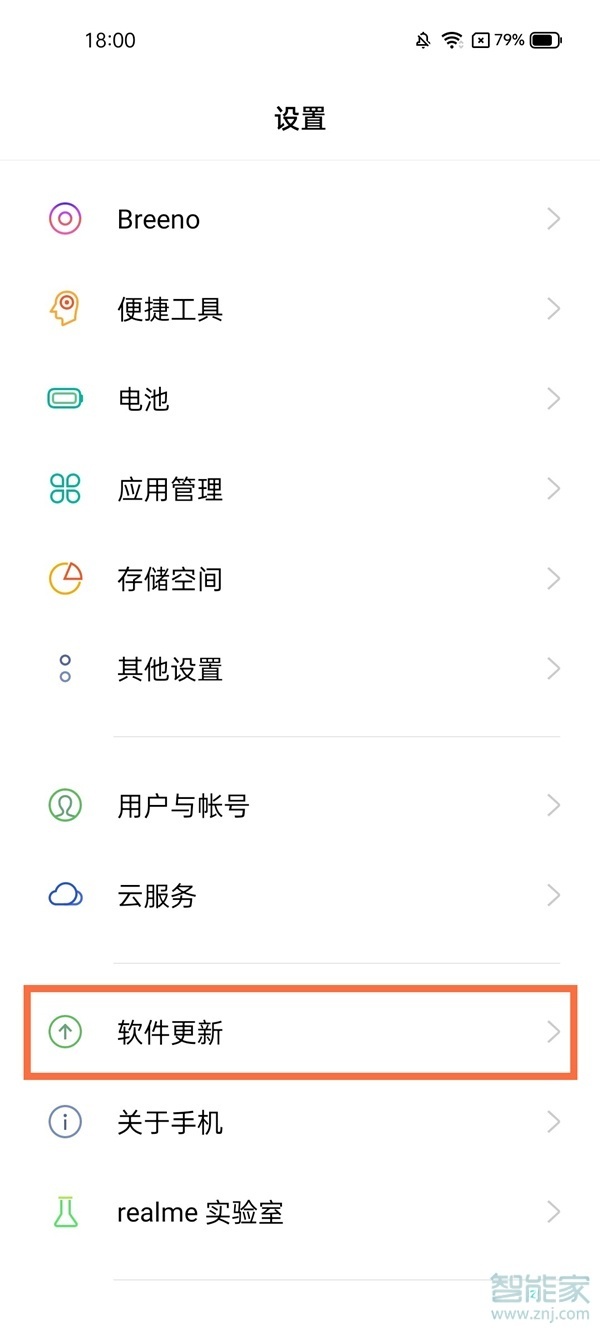Enter 用户与帐号 settings
Image resolution: width=600 pixels, height=1333 pixels.
(300, 805)
